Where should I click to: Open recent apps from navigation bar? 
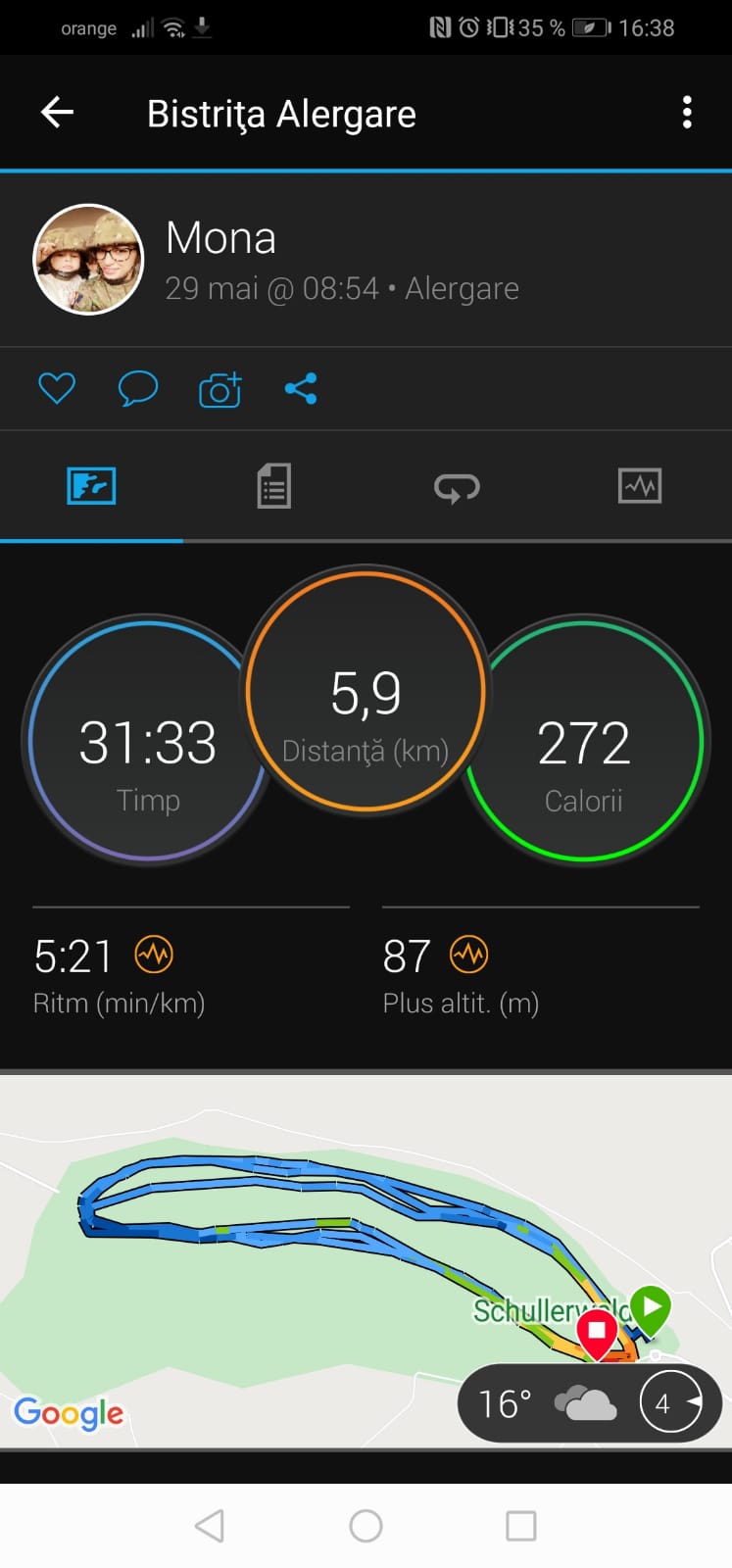(520, 1526)
